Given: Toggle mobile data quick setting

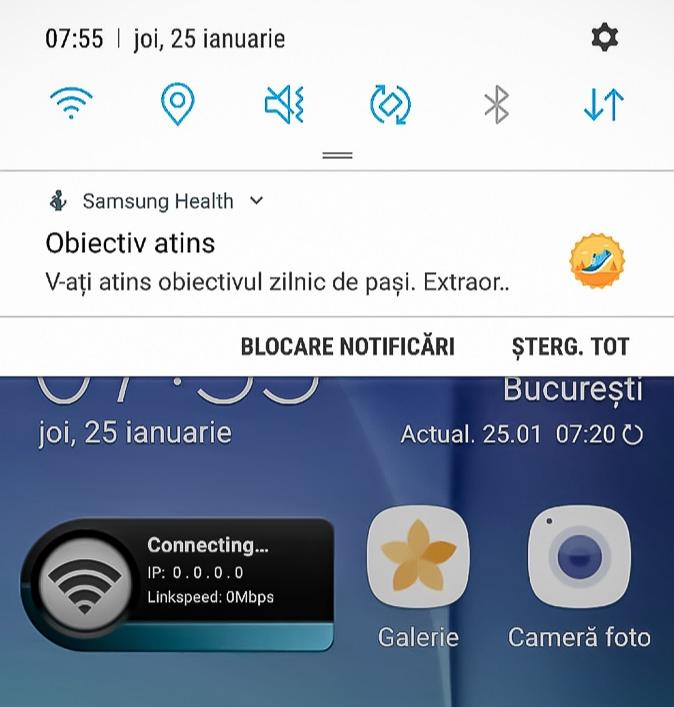Looking at the screenshot, I should point(603,104).
